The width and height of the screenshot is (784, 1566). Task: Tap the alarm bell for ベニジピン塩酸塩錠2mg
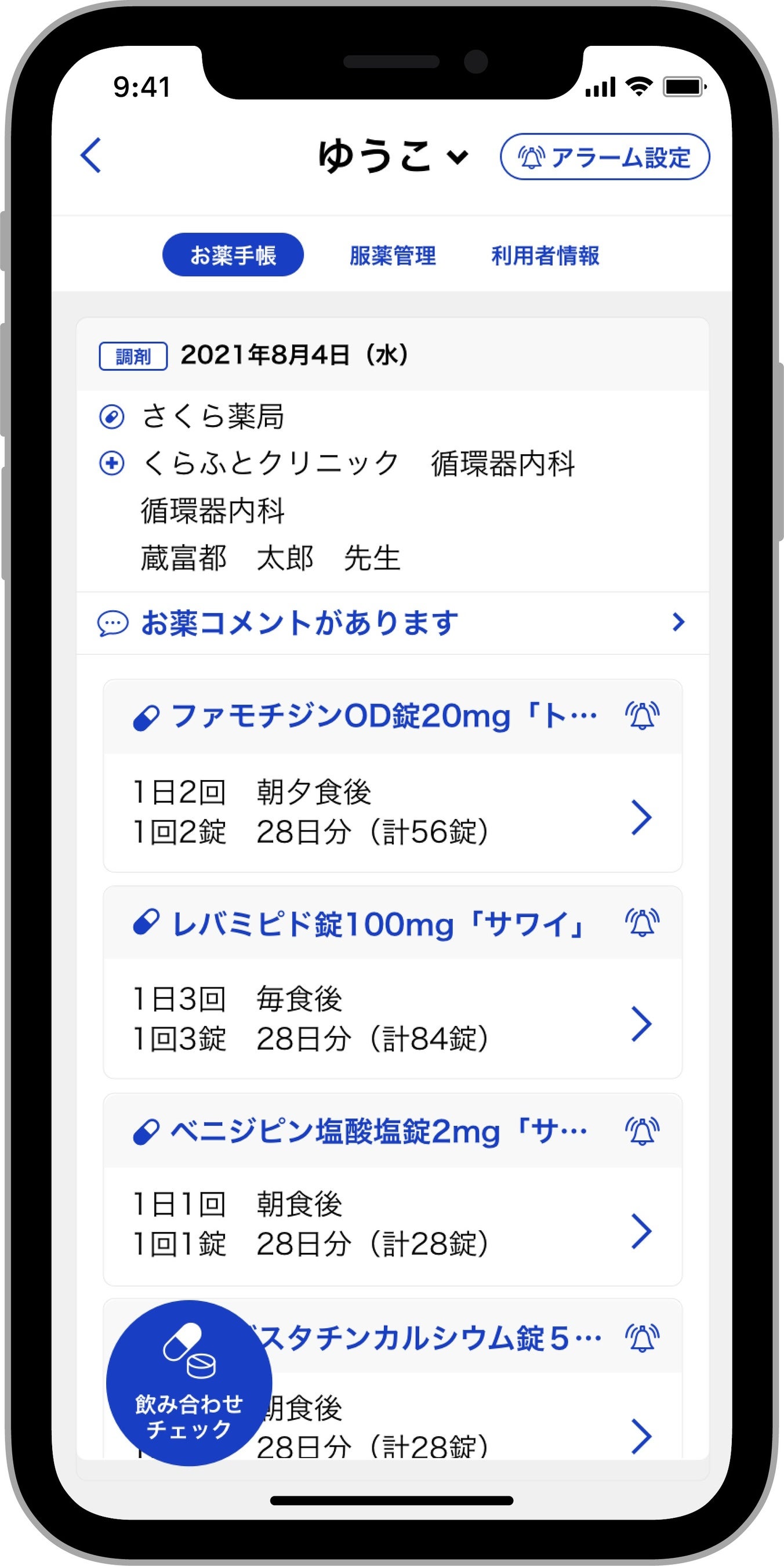click(x=642, y=1131)
